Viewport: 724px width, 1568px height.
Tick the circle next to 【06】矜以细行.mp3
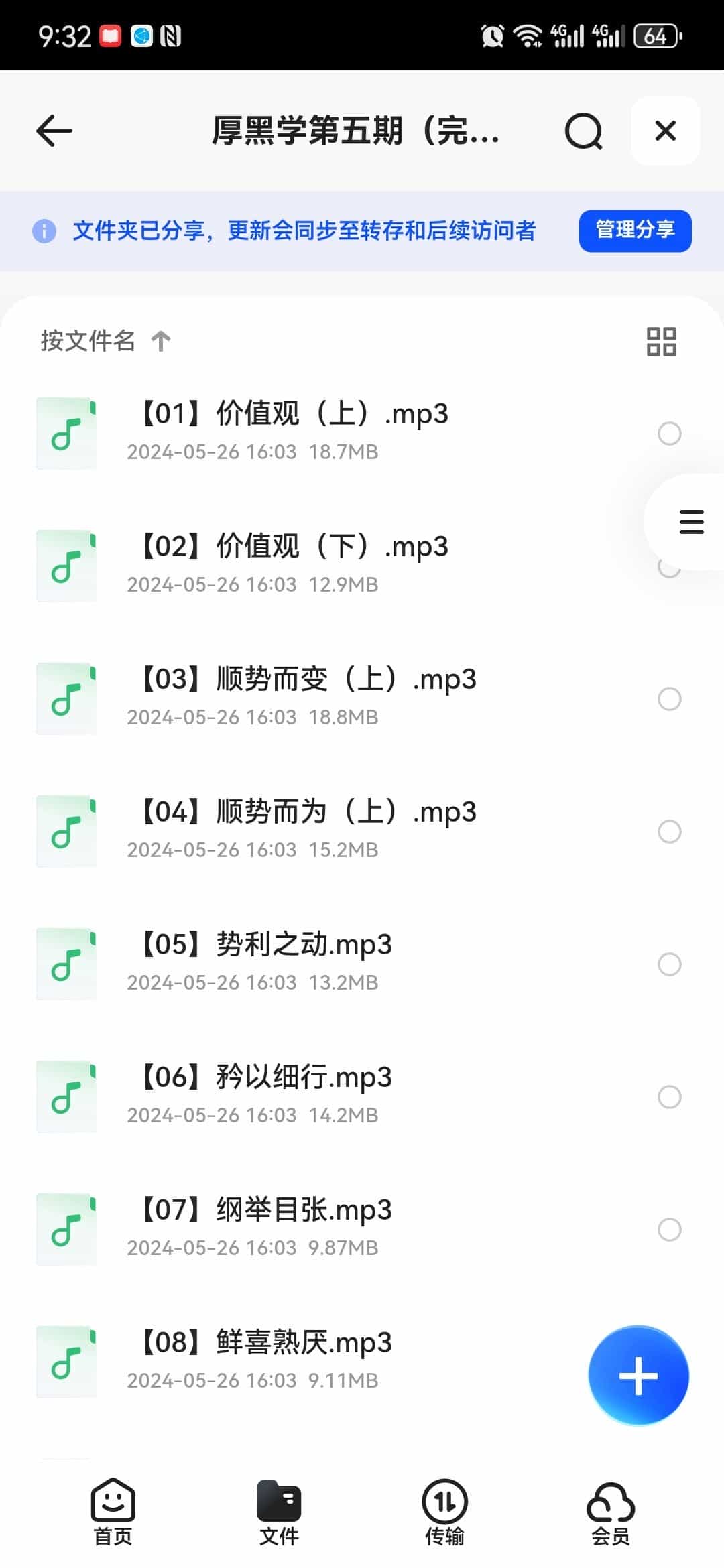pos(669,1097)
